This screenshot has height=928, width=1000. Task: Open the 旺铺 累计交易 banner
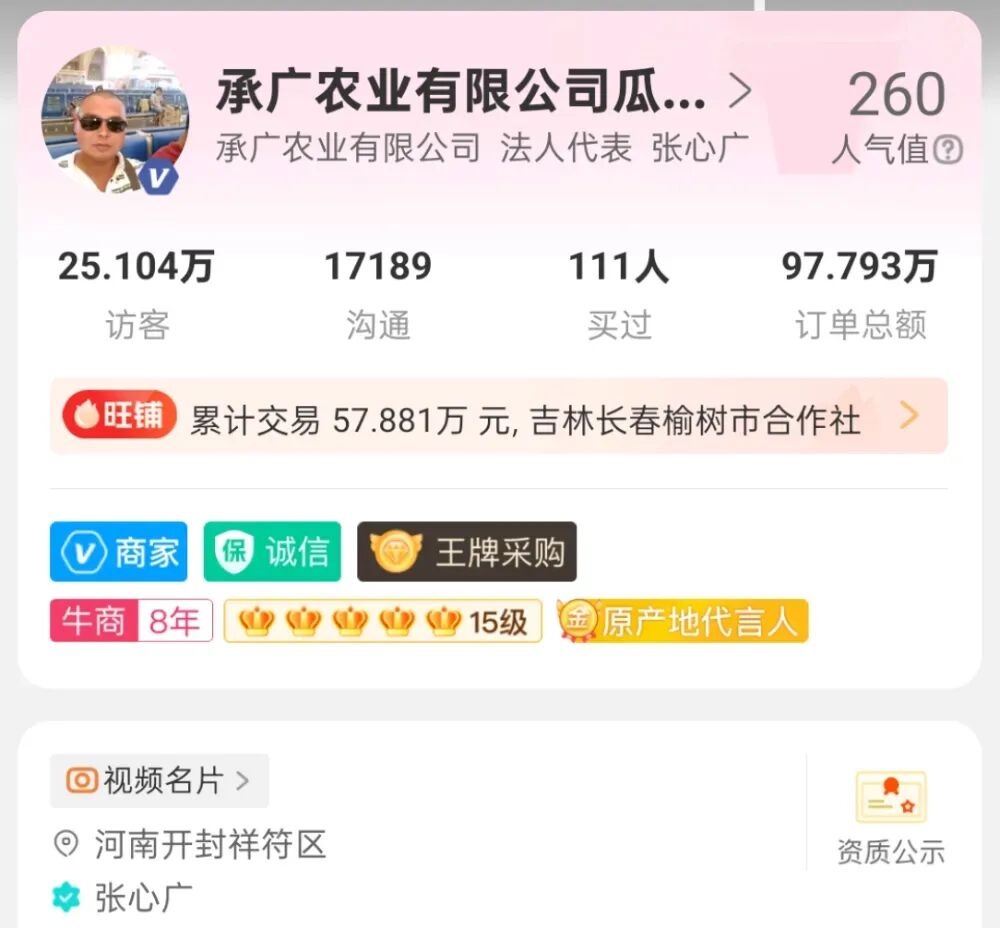click(498, 416)
